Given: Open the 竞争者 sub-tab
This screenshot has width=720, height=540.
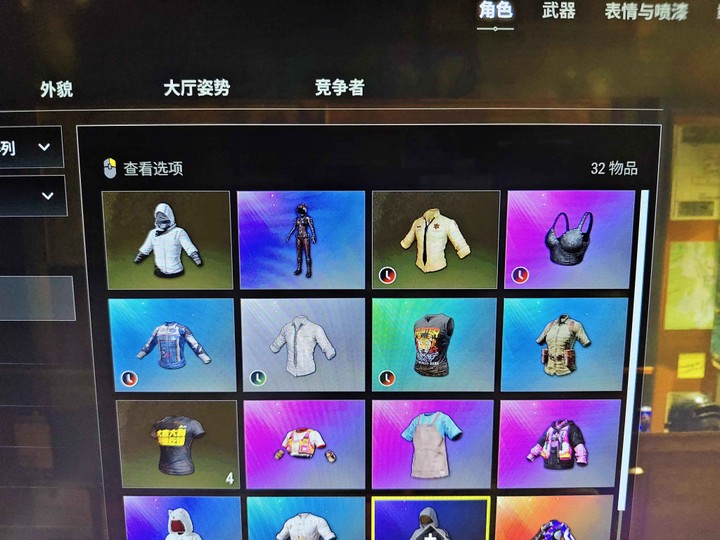Looking at the screenshot, I should (x=339, y=88).
